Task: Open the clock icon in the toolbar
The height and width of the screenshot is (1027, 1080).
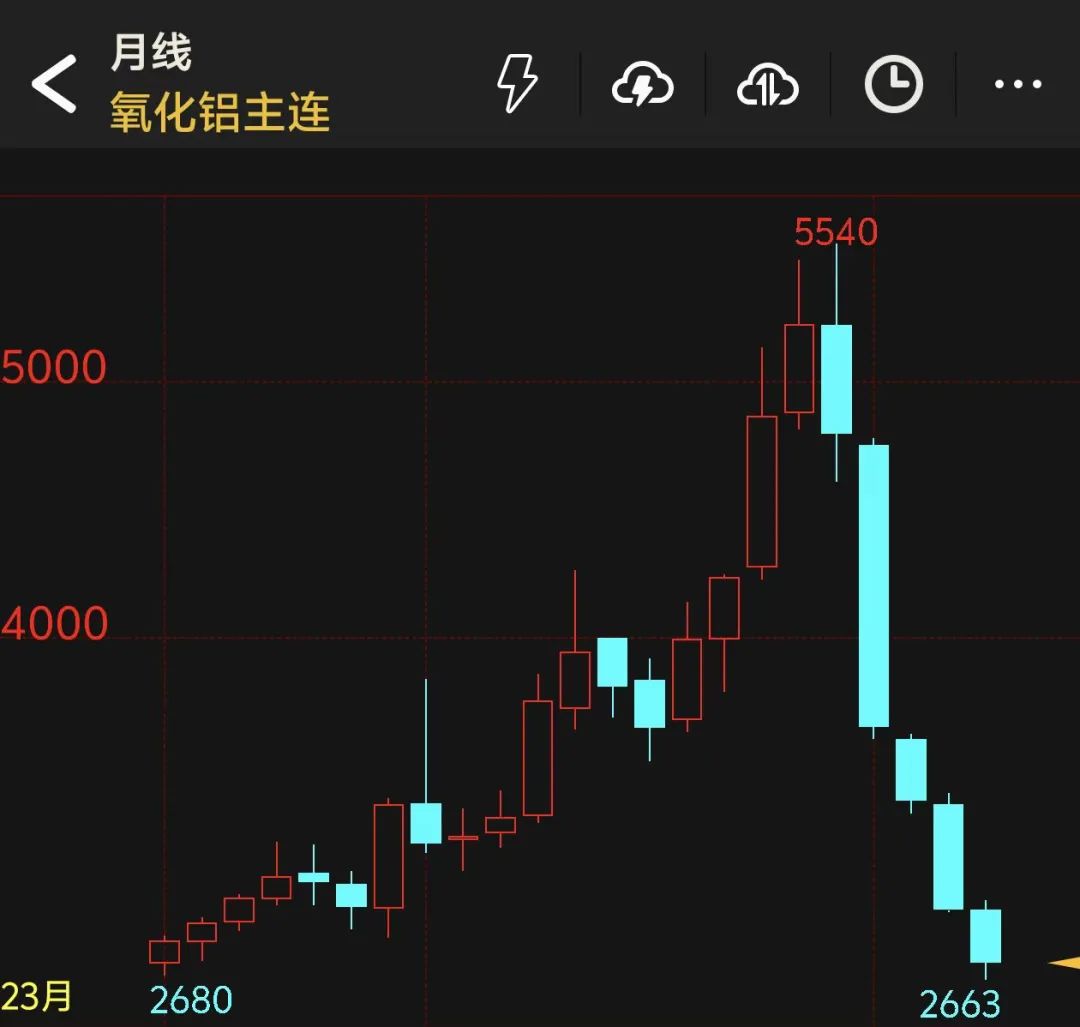Action: [x=893, y=84]
